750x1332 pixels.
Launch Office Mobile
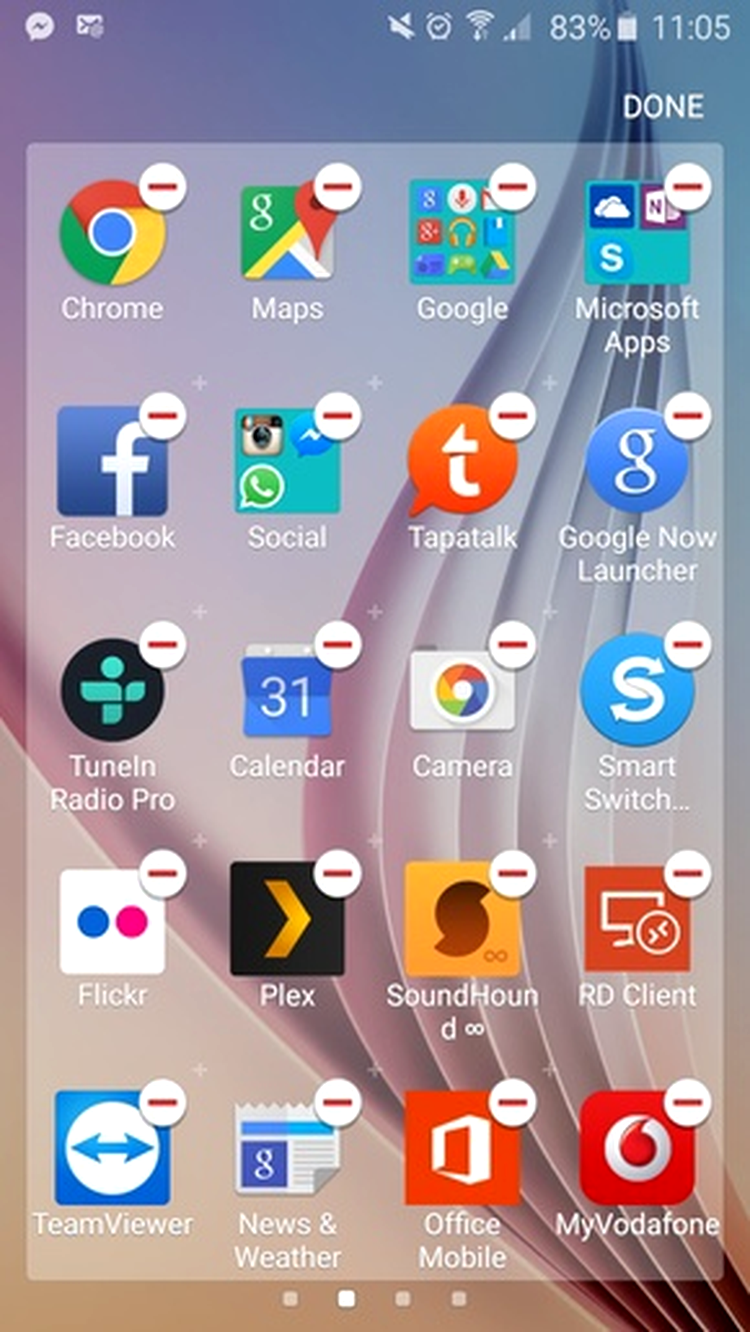point(462,1148)
